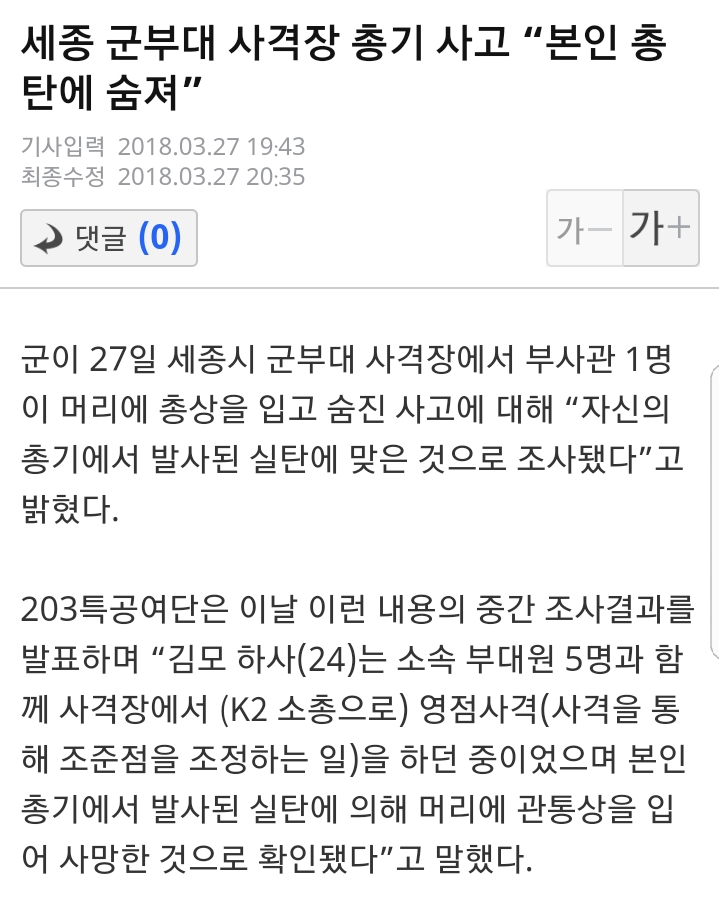
Task: Increase font size with 가+ button
Action: click(660, 228)
